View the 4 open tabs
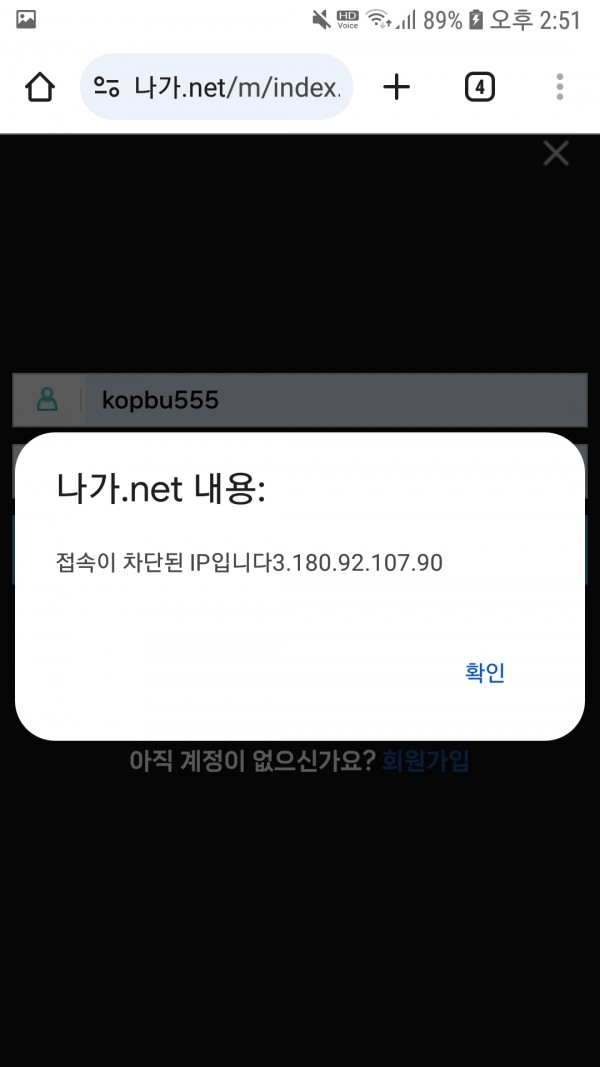This screenshot has width=600, height=1067. coord(480,88)
